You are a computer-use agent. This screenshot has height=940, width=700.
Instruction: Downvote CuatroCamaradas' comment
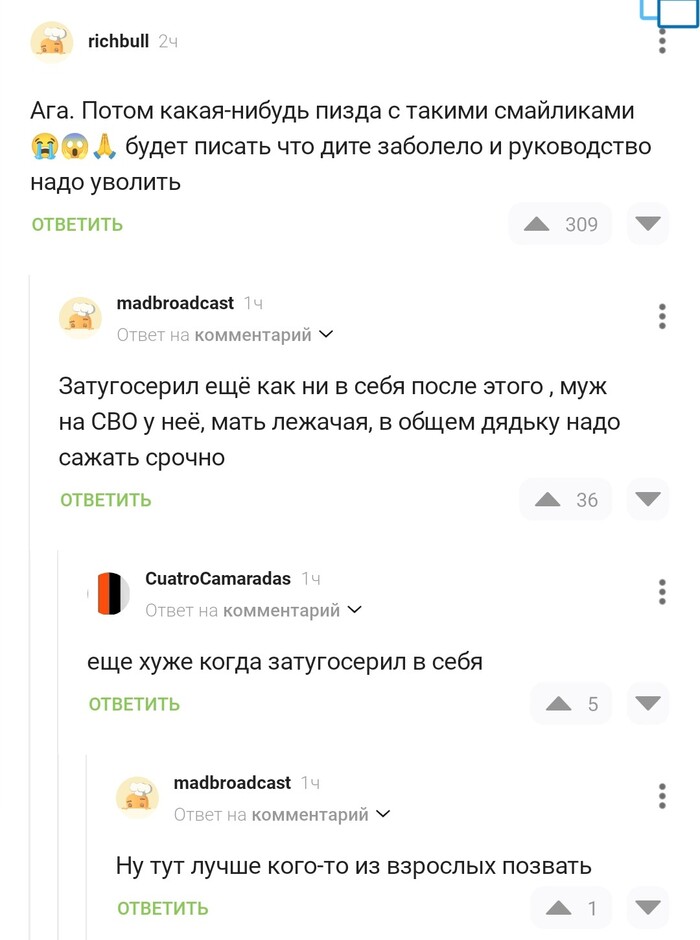(647, 704)
